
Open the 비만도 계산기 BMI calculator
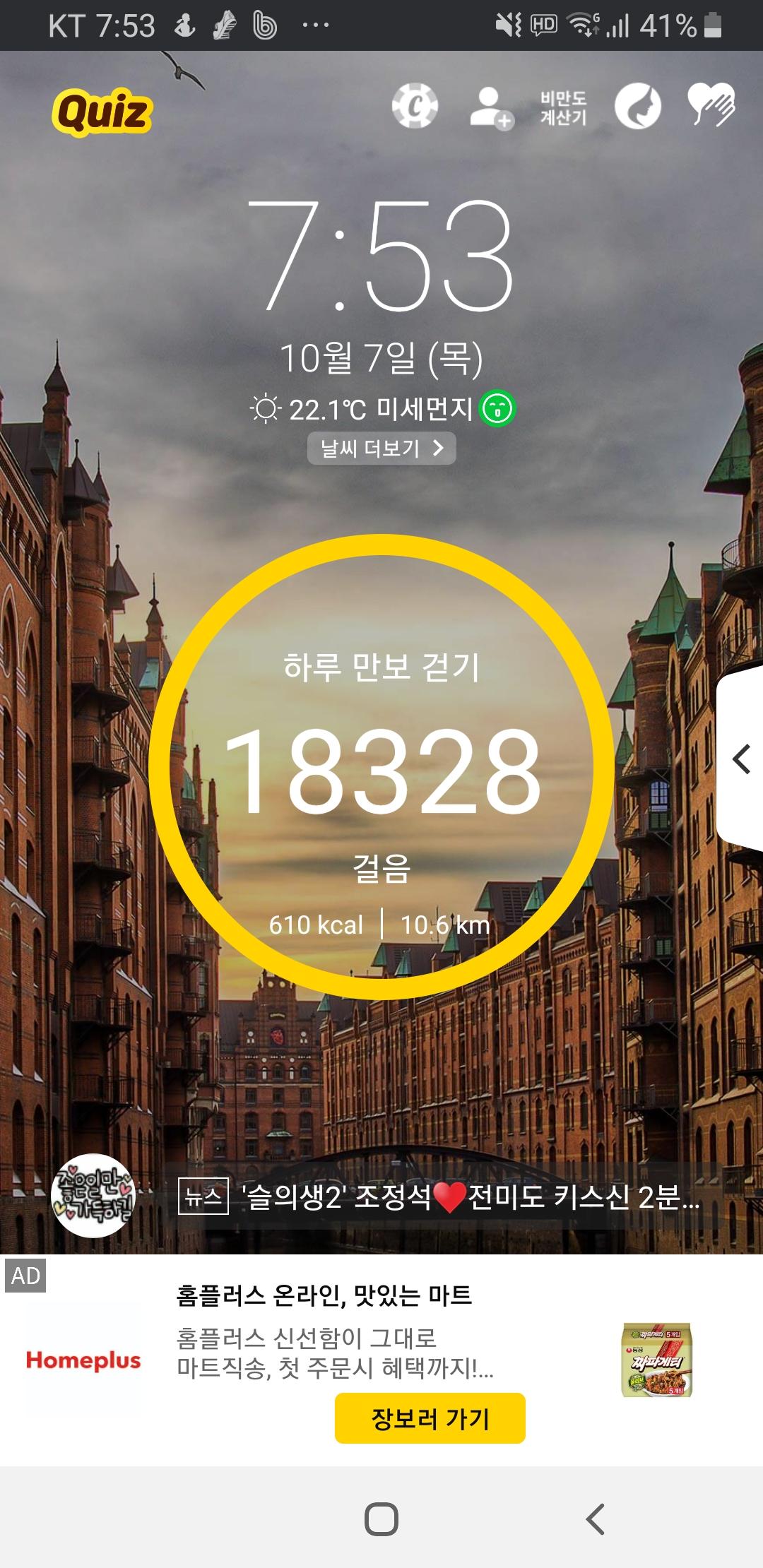(x=563, y=108)
